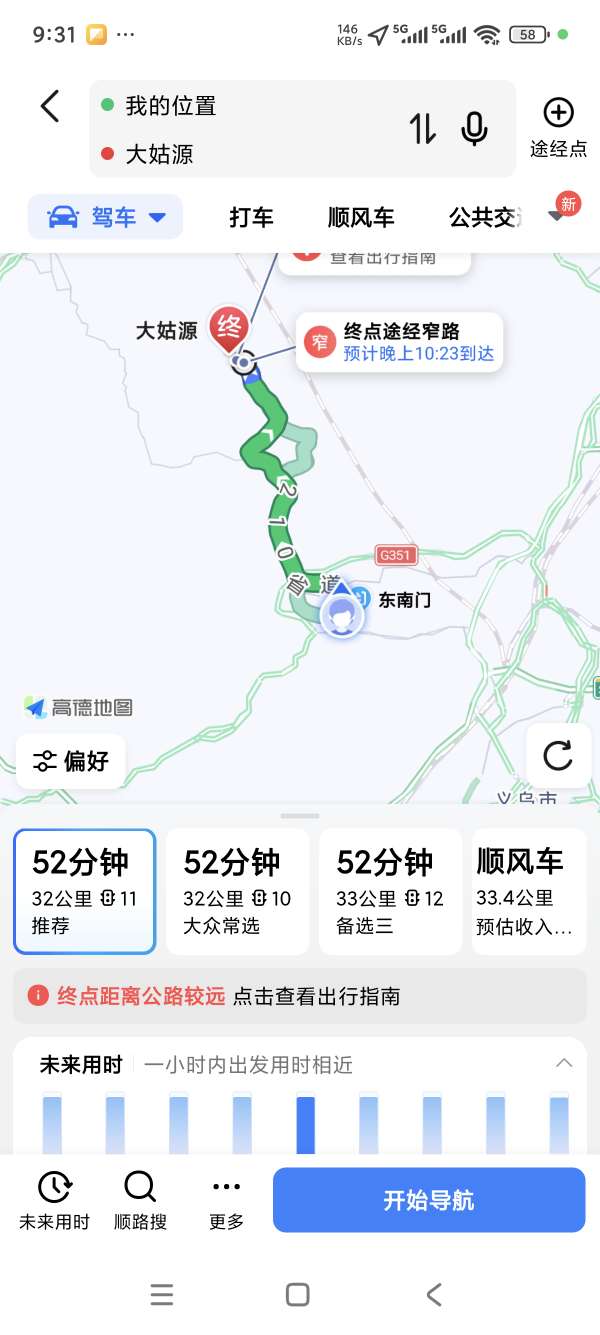Start navigation with 开始导航
Image resolution: width=600 pixels, height=1335 pixels.
[x=429, y=1200]
